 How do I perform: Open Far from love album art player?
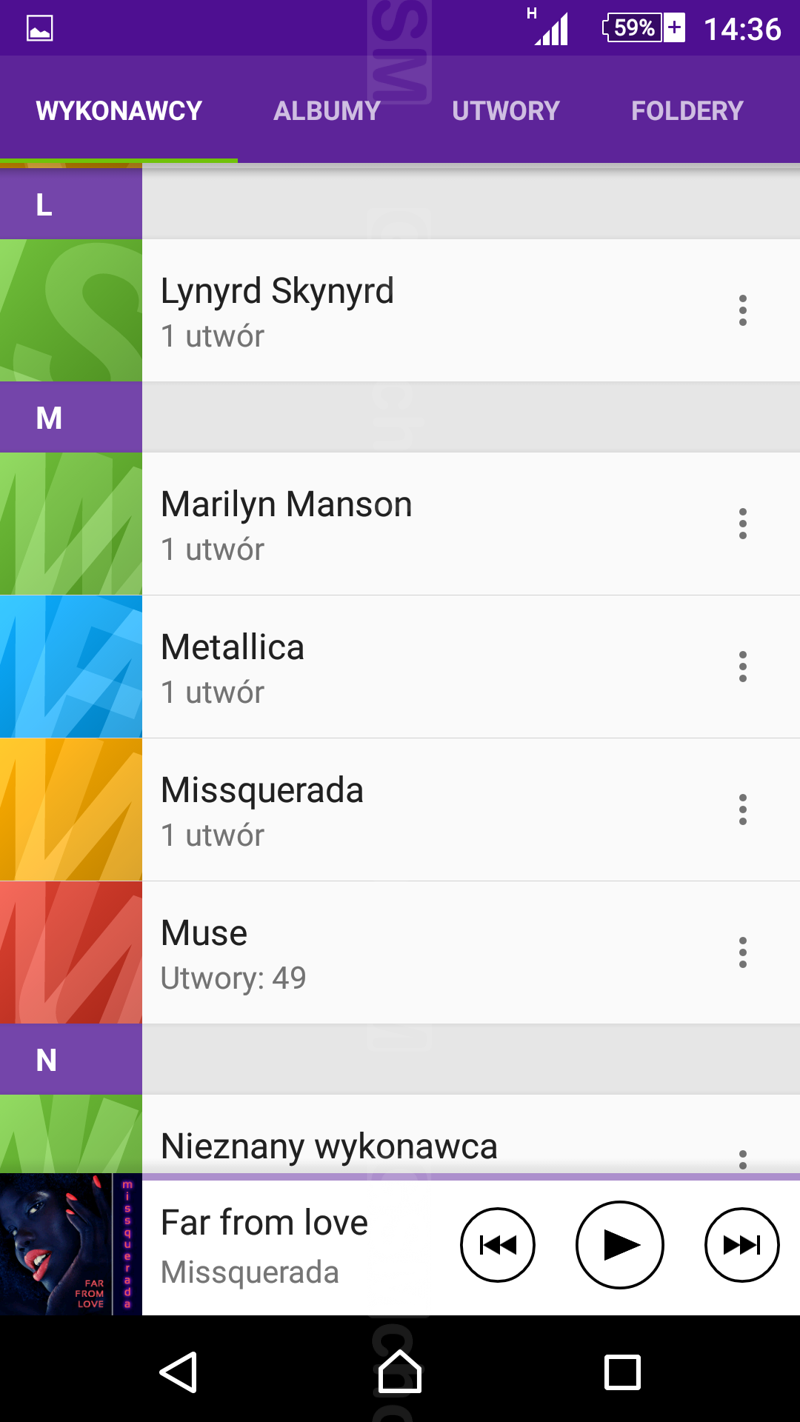coord(70,1245)
